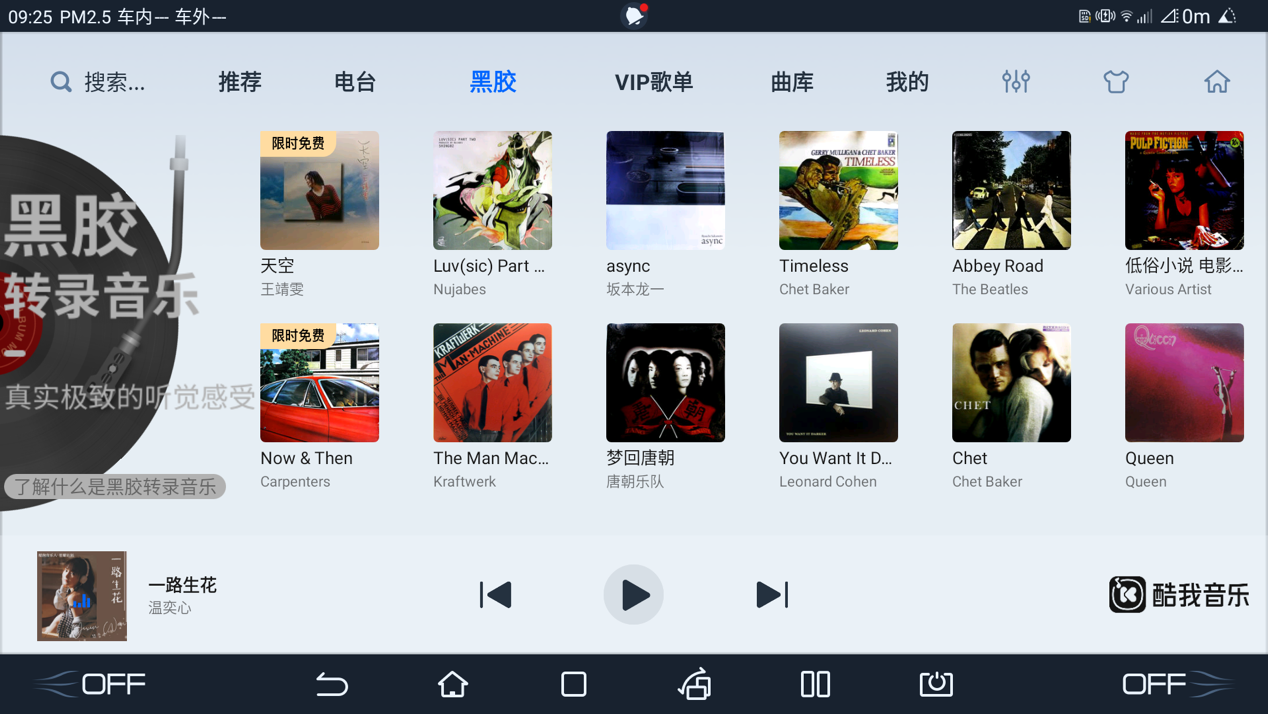This screenshot has width=1268, height=714.
Task: Open the 天空 album by 王靖雯
Action: 319,191
